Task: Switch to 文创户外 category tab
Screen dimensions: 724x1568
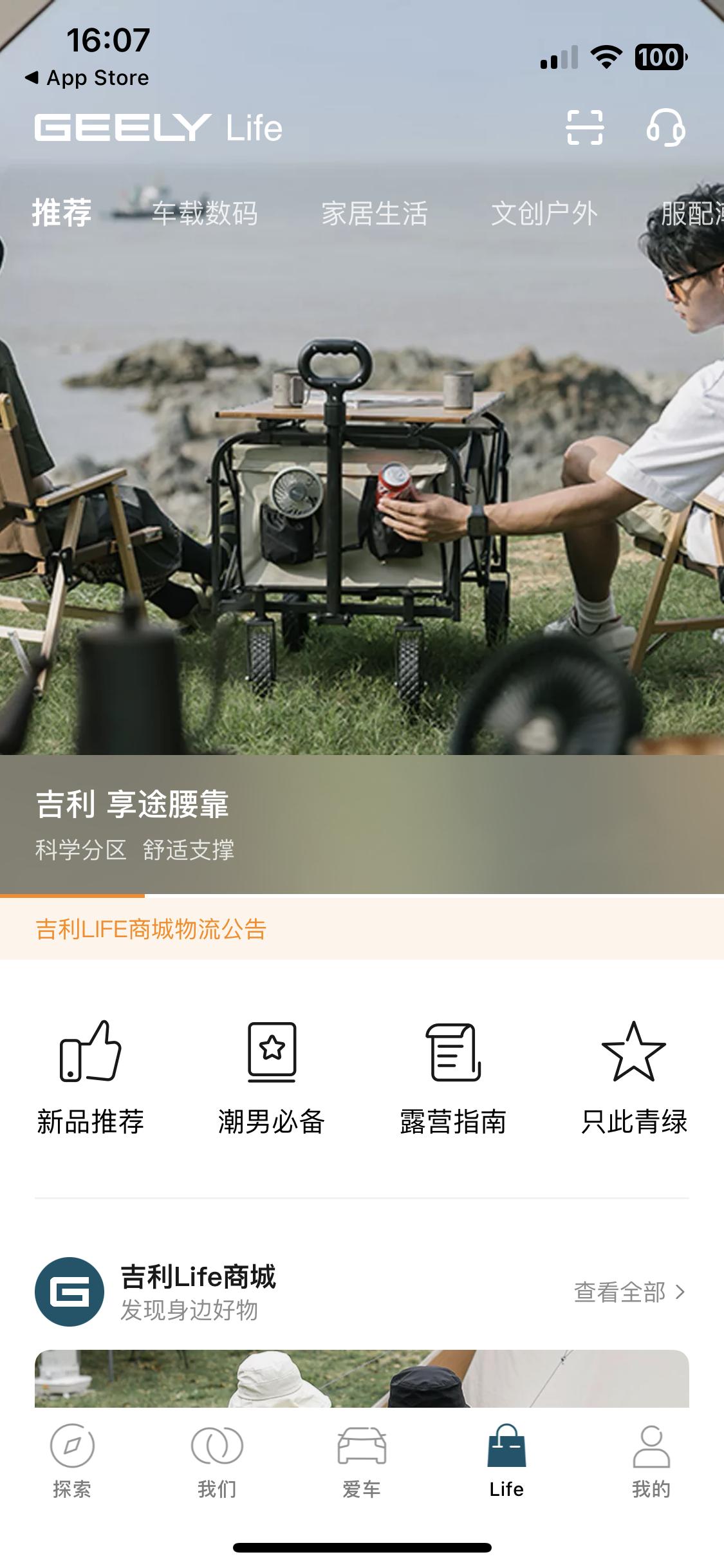Action: (544, 213)
